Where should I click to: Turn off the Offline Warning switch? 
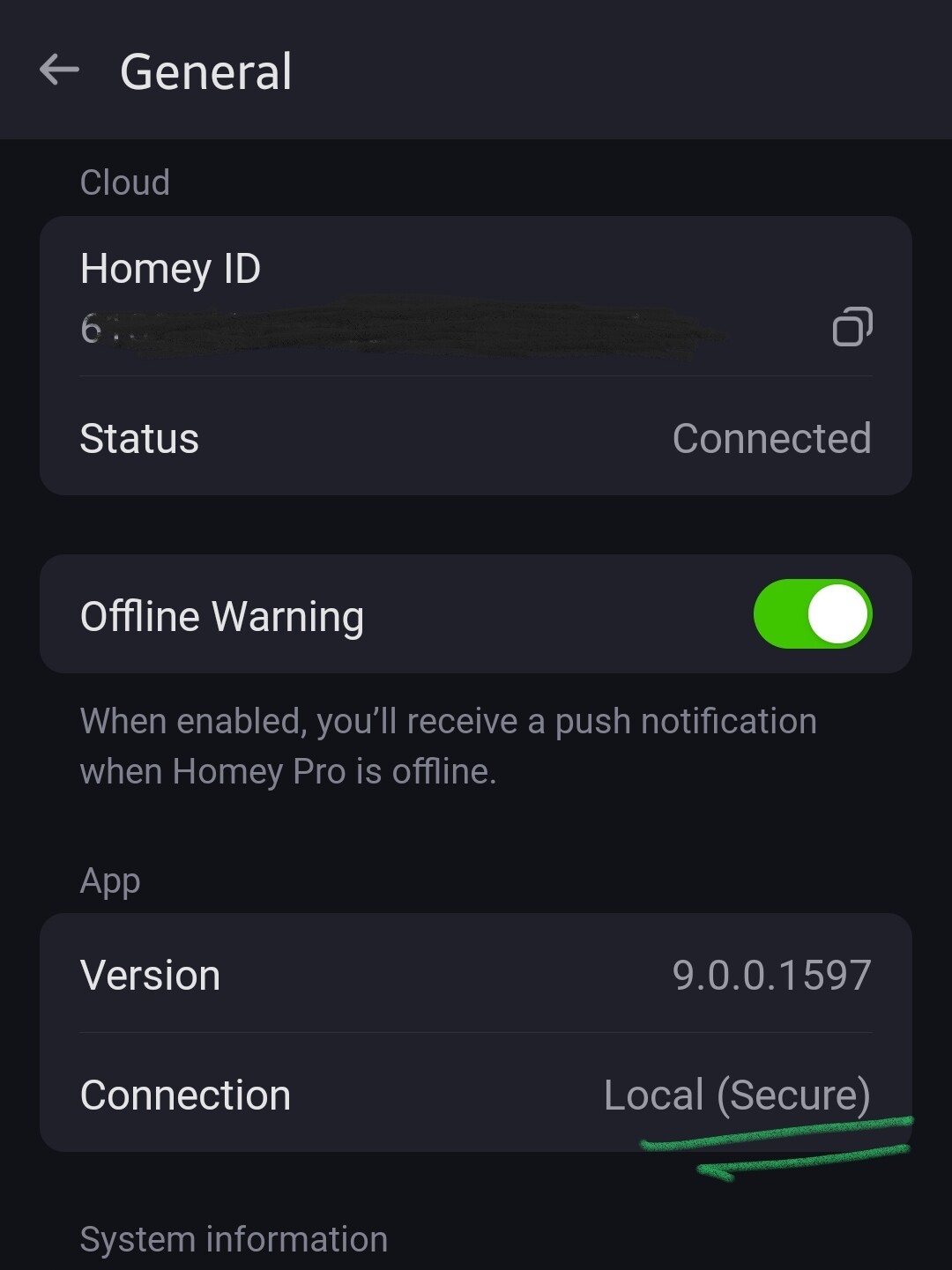[x=812, y=614]
